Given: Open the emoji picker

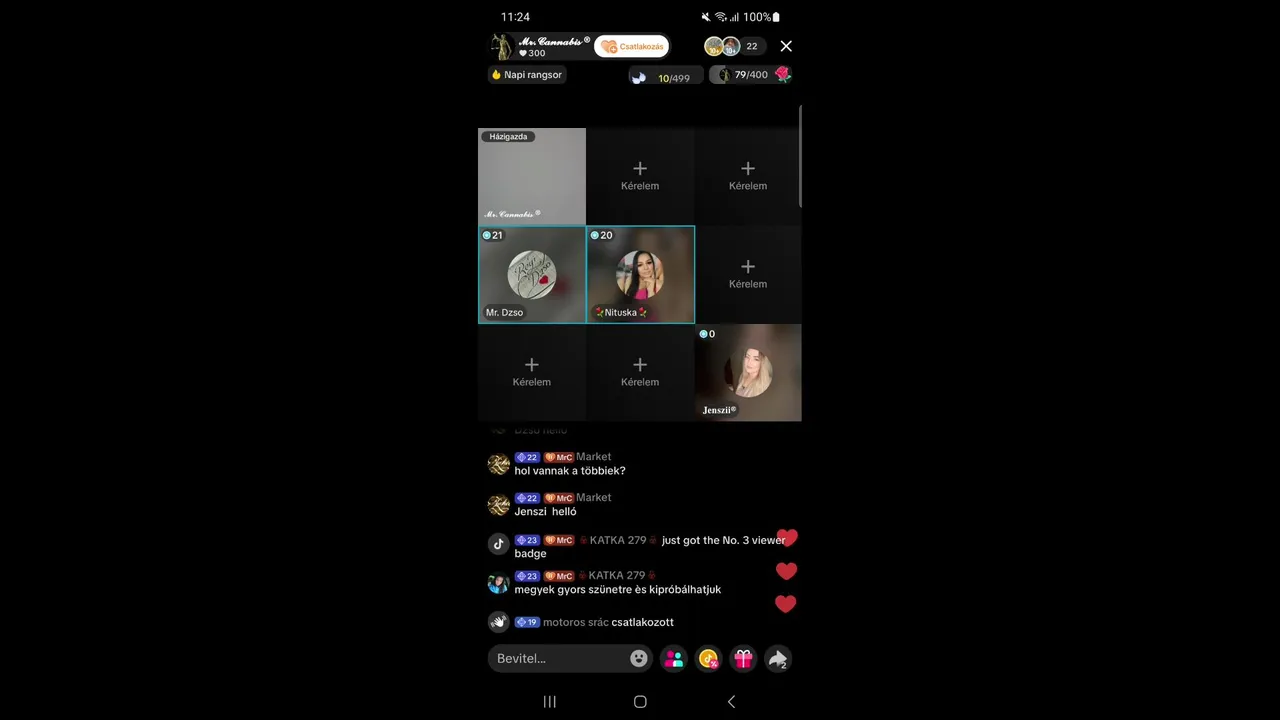Looking at the screenshot, I should click(639, 658).
